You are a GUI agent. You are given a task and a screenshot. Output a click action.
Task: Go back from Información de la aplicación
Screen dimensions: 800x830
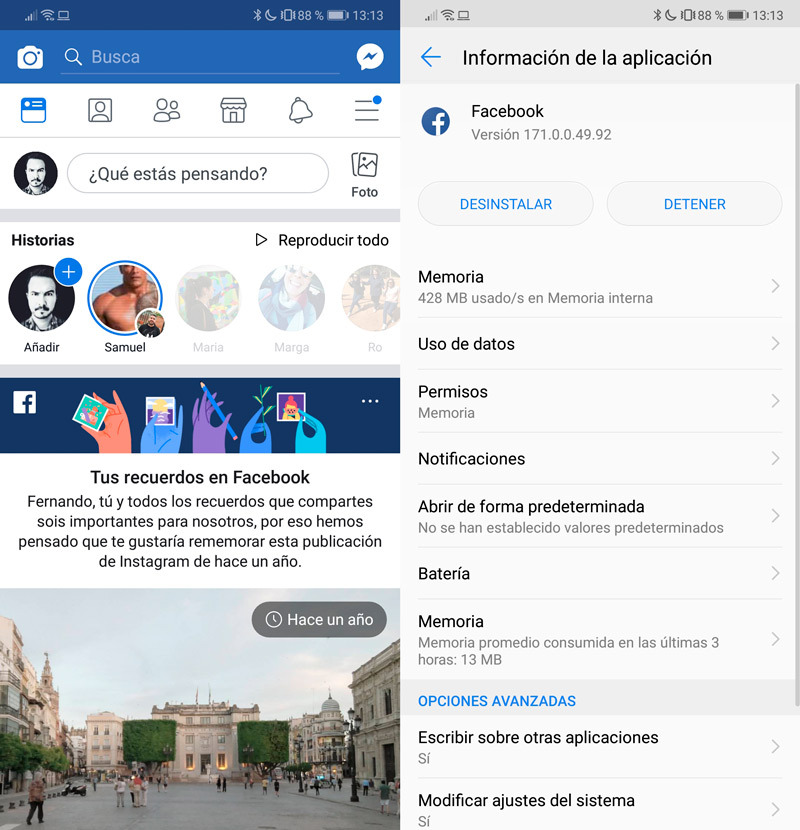(431, 57)
